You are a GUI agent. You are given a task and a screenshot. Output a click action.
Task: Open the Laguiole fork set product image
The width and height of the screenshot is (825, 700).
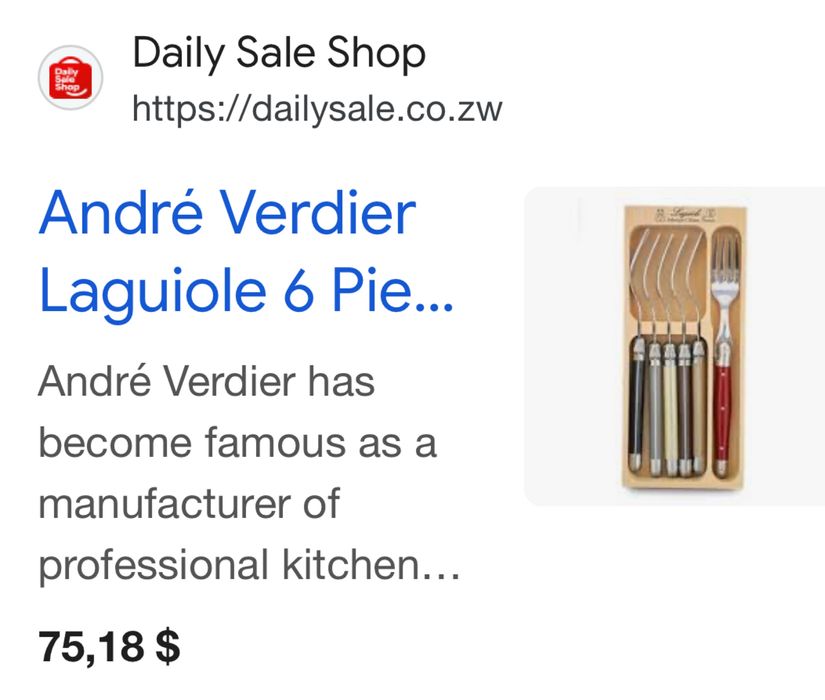pyautogui.click(x=675, y=346)
